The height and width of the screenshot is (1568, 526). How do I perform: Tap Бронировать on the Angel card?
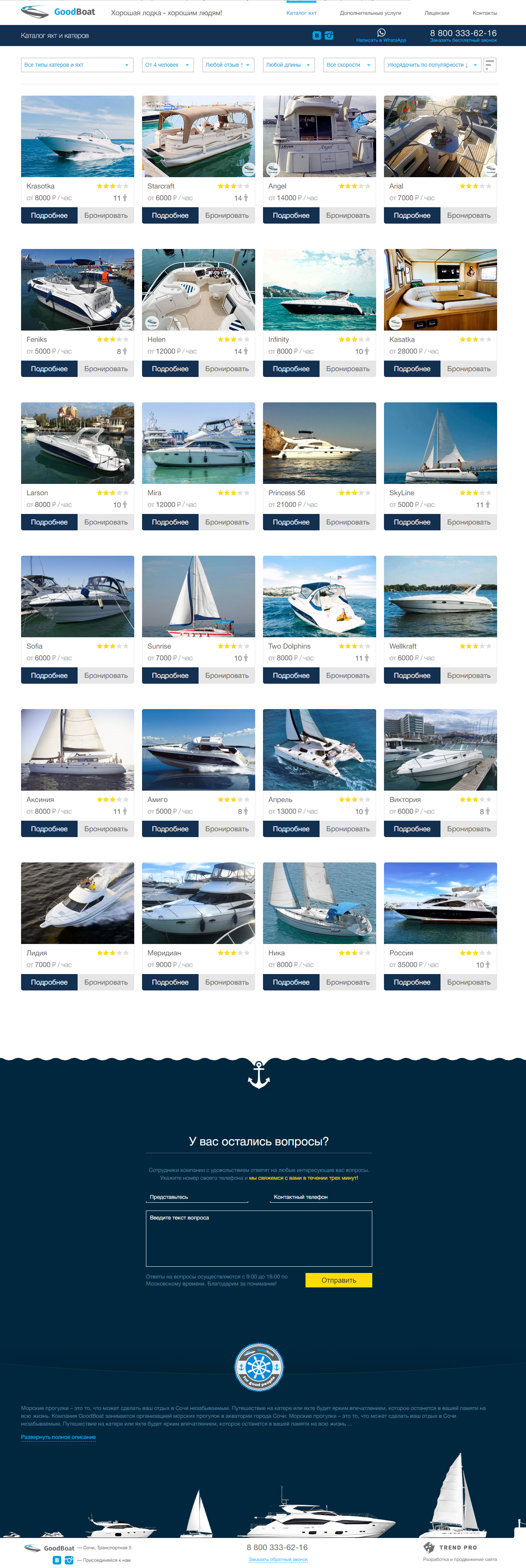(348, 215)
